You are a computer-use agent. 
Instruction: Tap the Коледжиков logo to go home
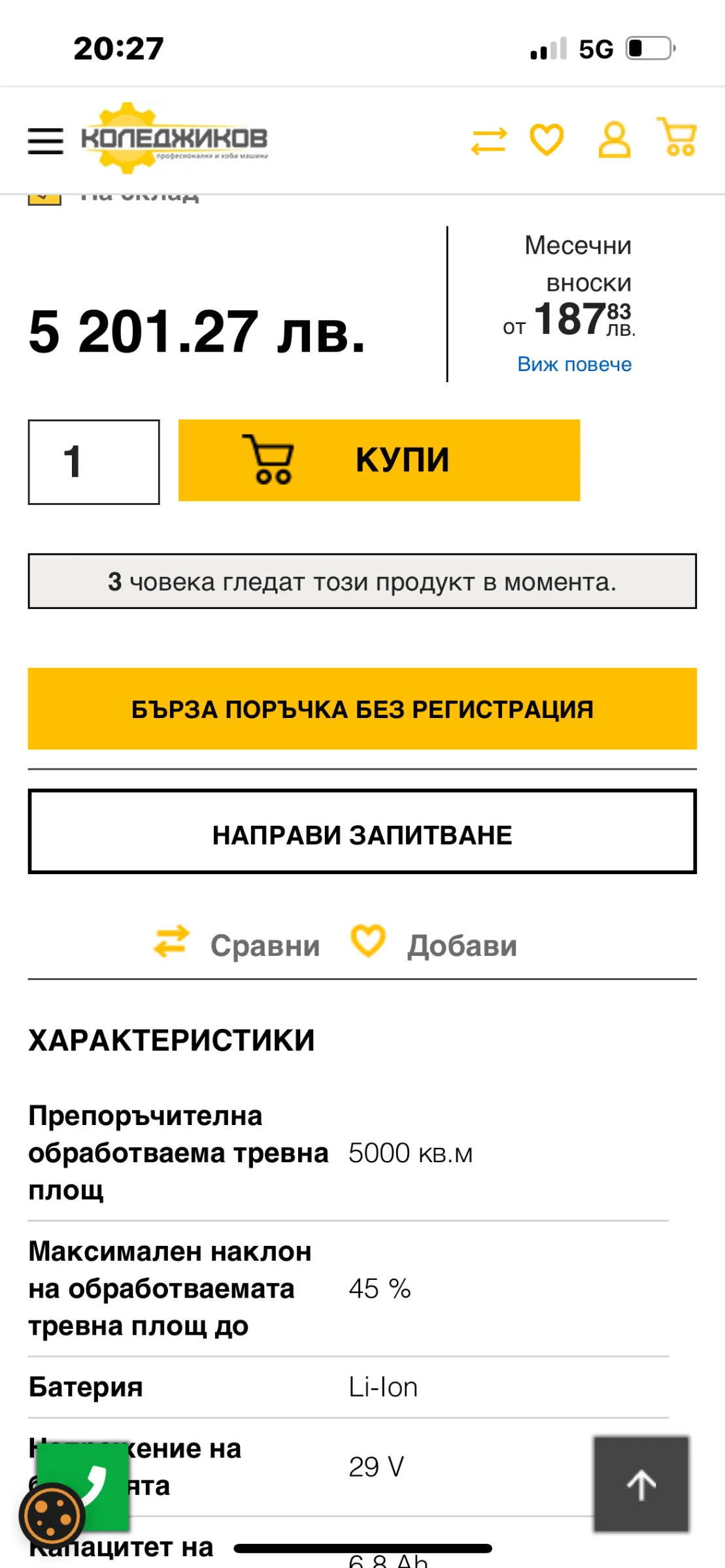click(174, 139)
